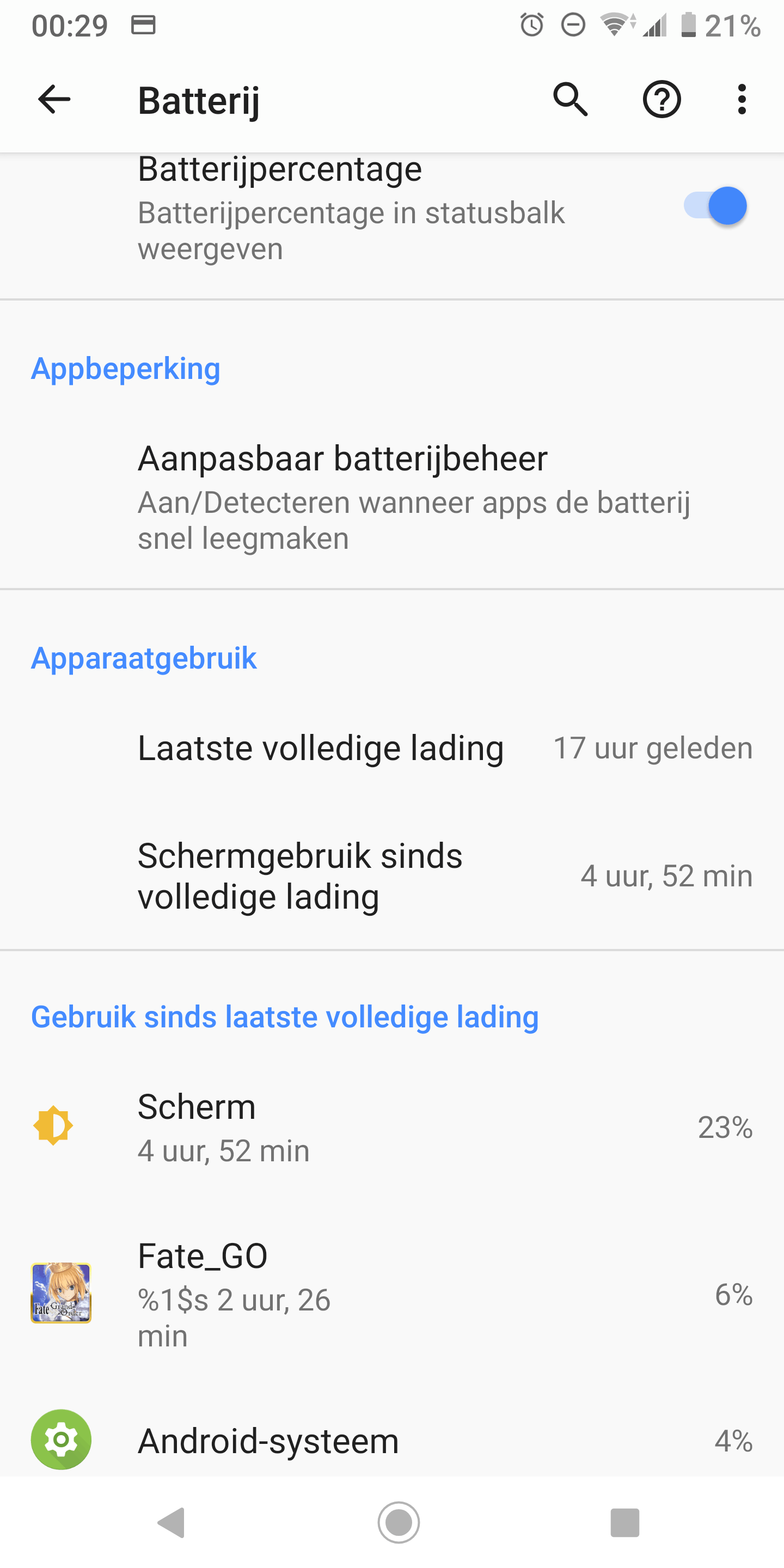Open search in battery settings
This screenshot has width=784, height=1568.
coord(571,99)
